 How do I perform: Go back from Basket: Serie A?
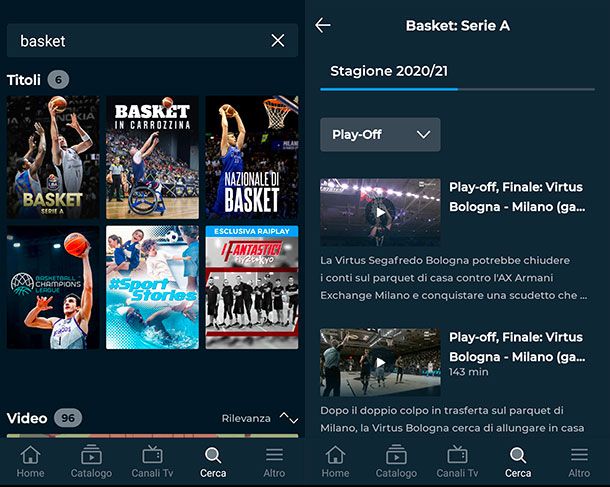[323, 26]
